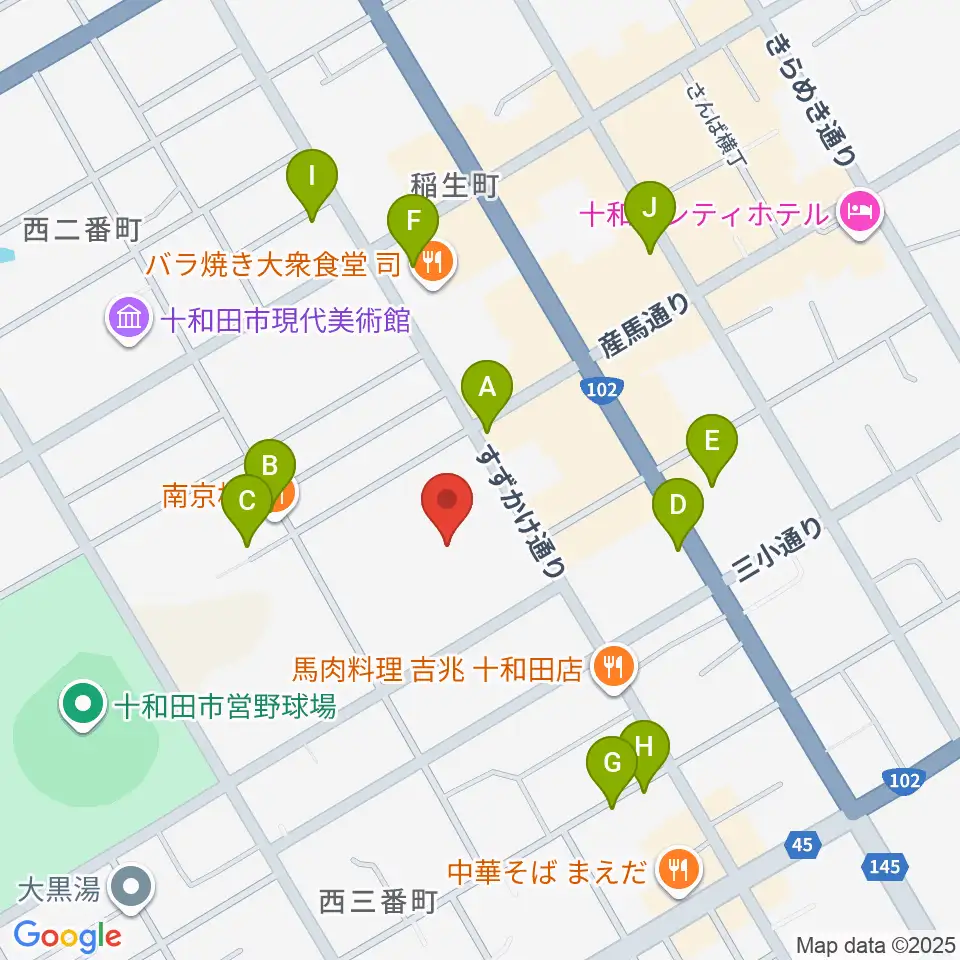Open the 中華そば まえだ restaurant pin
960x960 pixels.
[678, 871]
